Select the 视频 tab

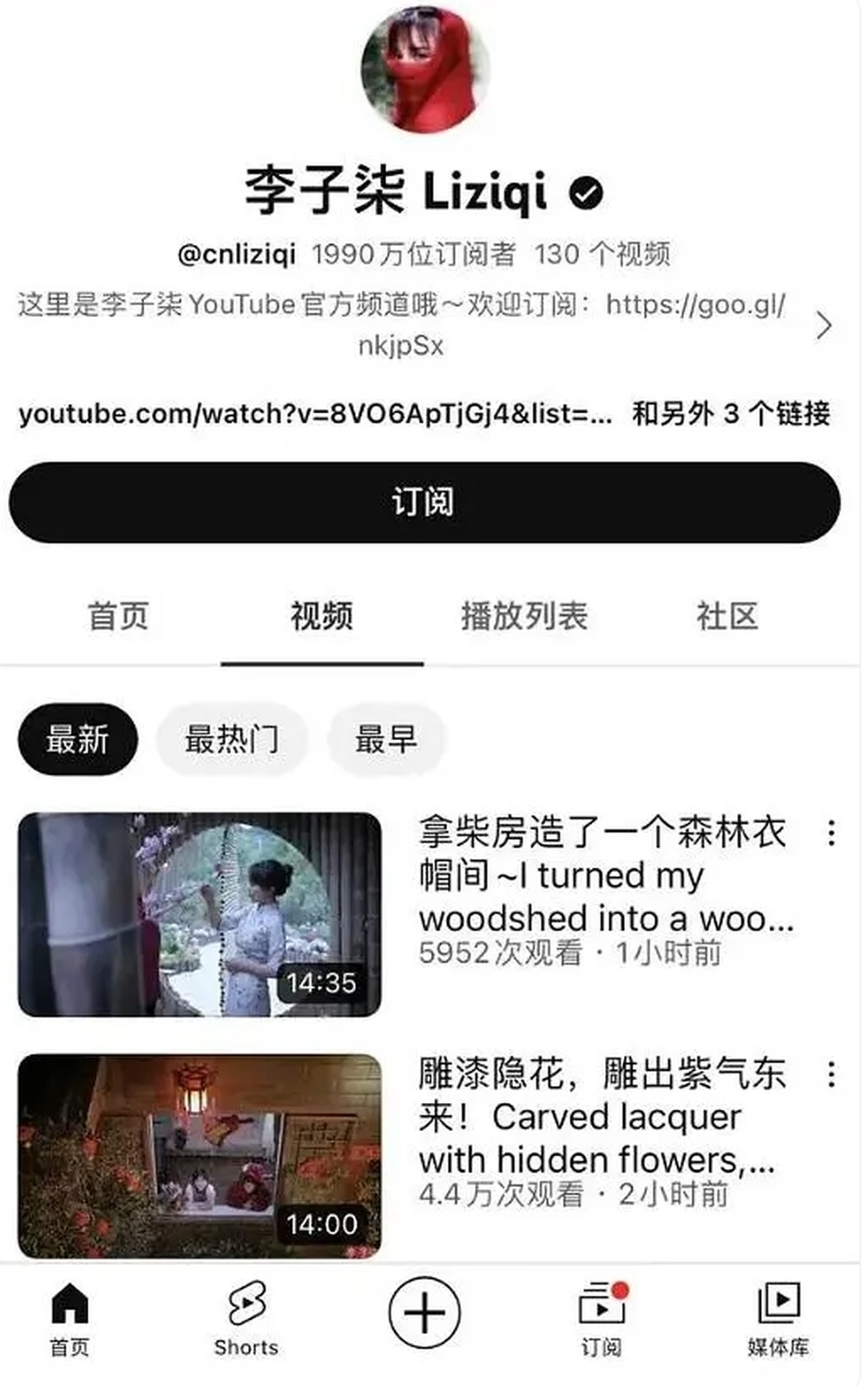pyautogui.click(x=321, y=617)
